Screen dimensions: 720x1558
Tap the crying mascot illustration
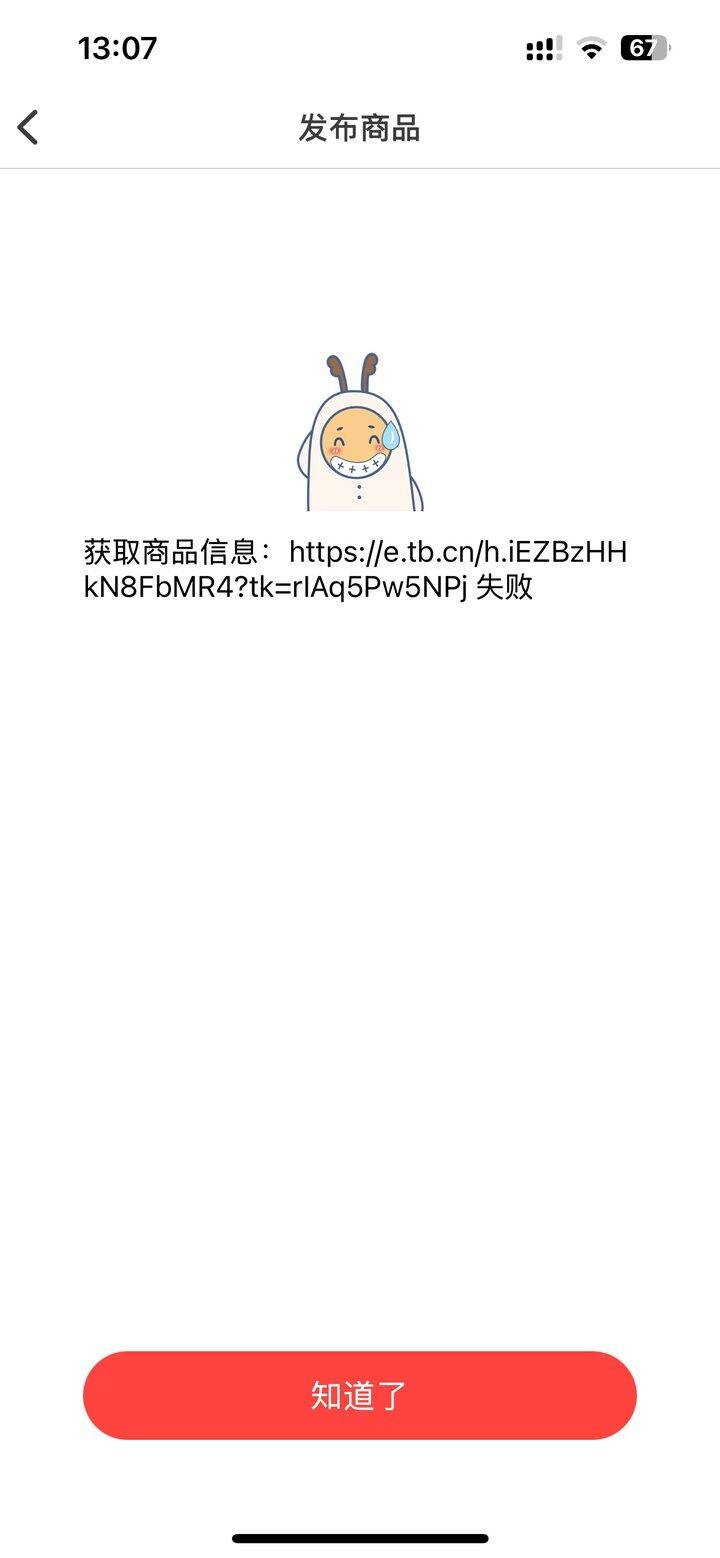pos(360,430)
